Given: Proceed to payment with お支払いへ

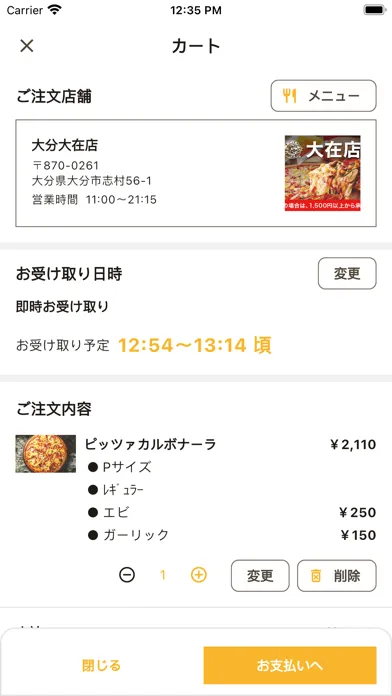Looking at the screenshot, I should point(290,665).
